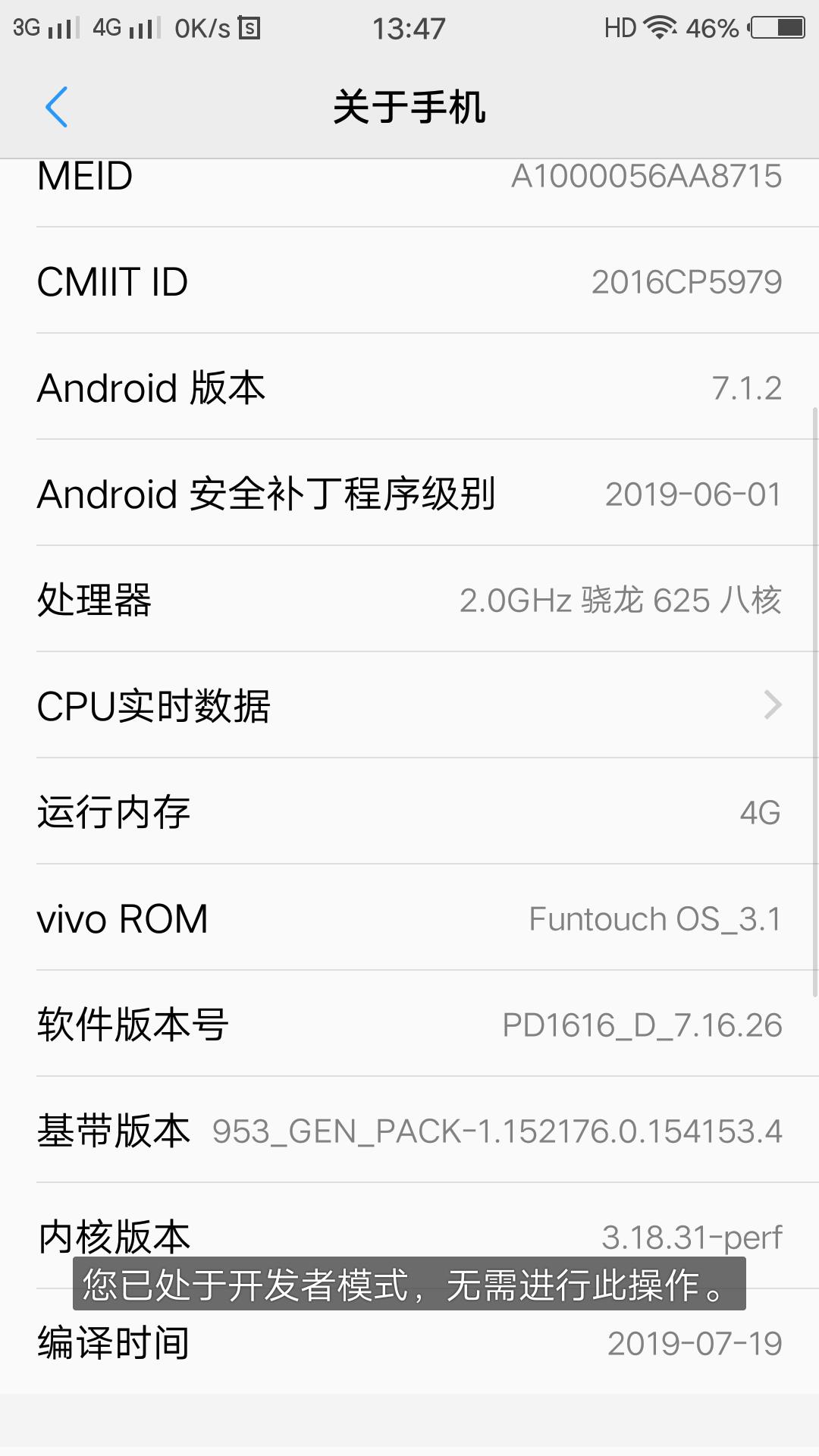Tap the 内核版本 row repeatedly
Screen dimensions: 819x1456
(409, 1236)
